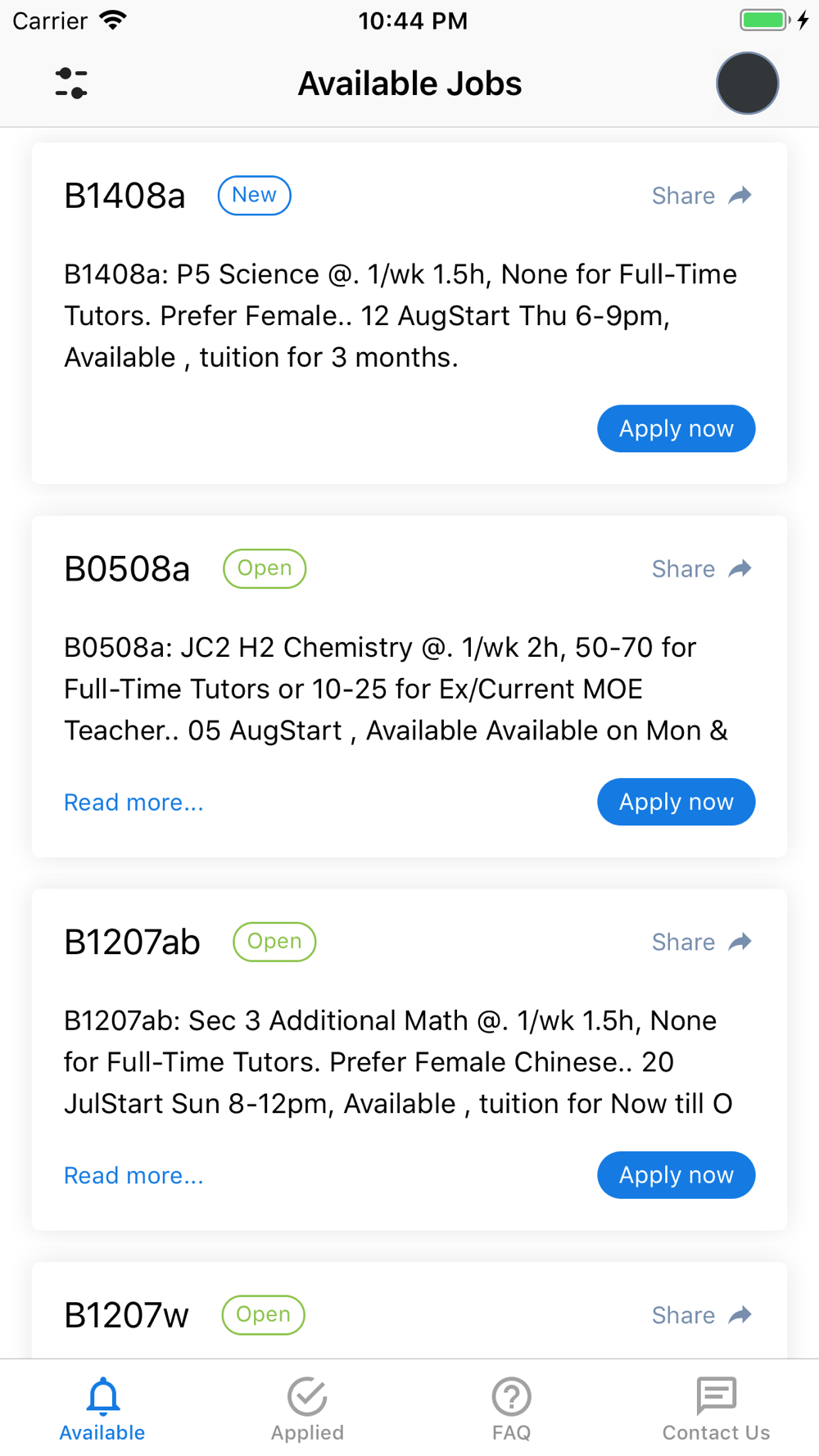Switch to the Applied tab
This screenshot has height=1456, width=819.
click(307, 1409)
